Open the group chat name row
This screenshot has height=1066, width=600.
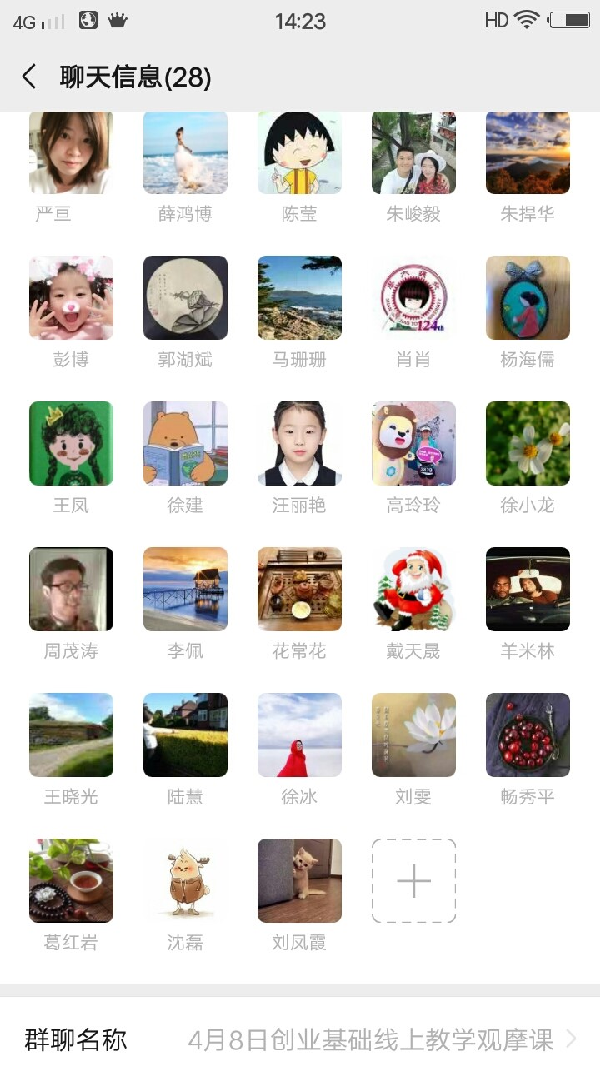(x=300, y=1039)
